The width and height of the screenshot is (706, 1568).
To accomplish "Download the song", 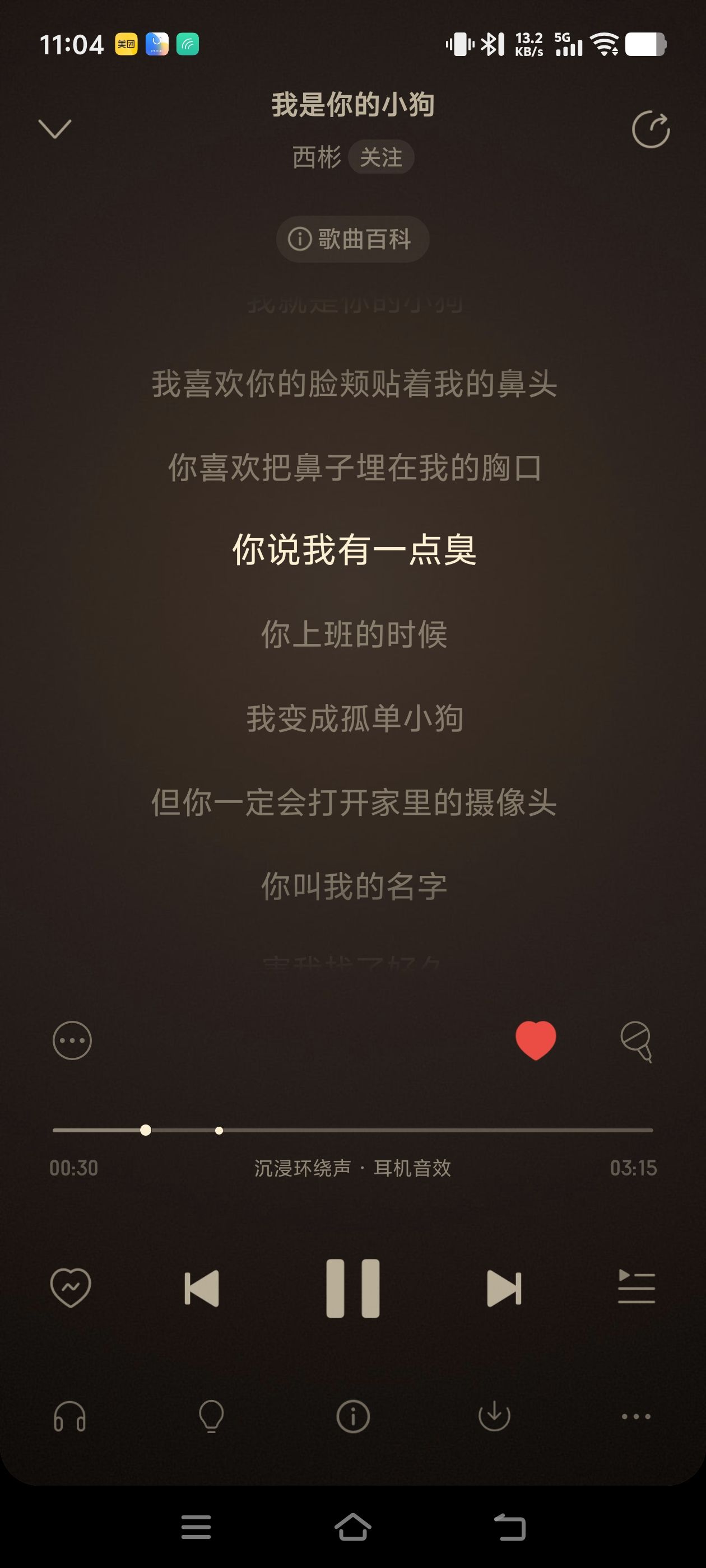I will tap(494, 1416).
